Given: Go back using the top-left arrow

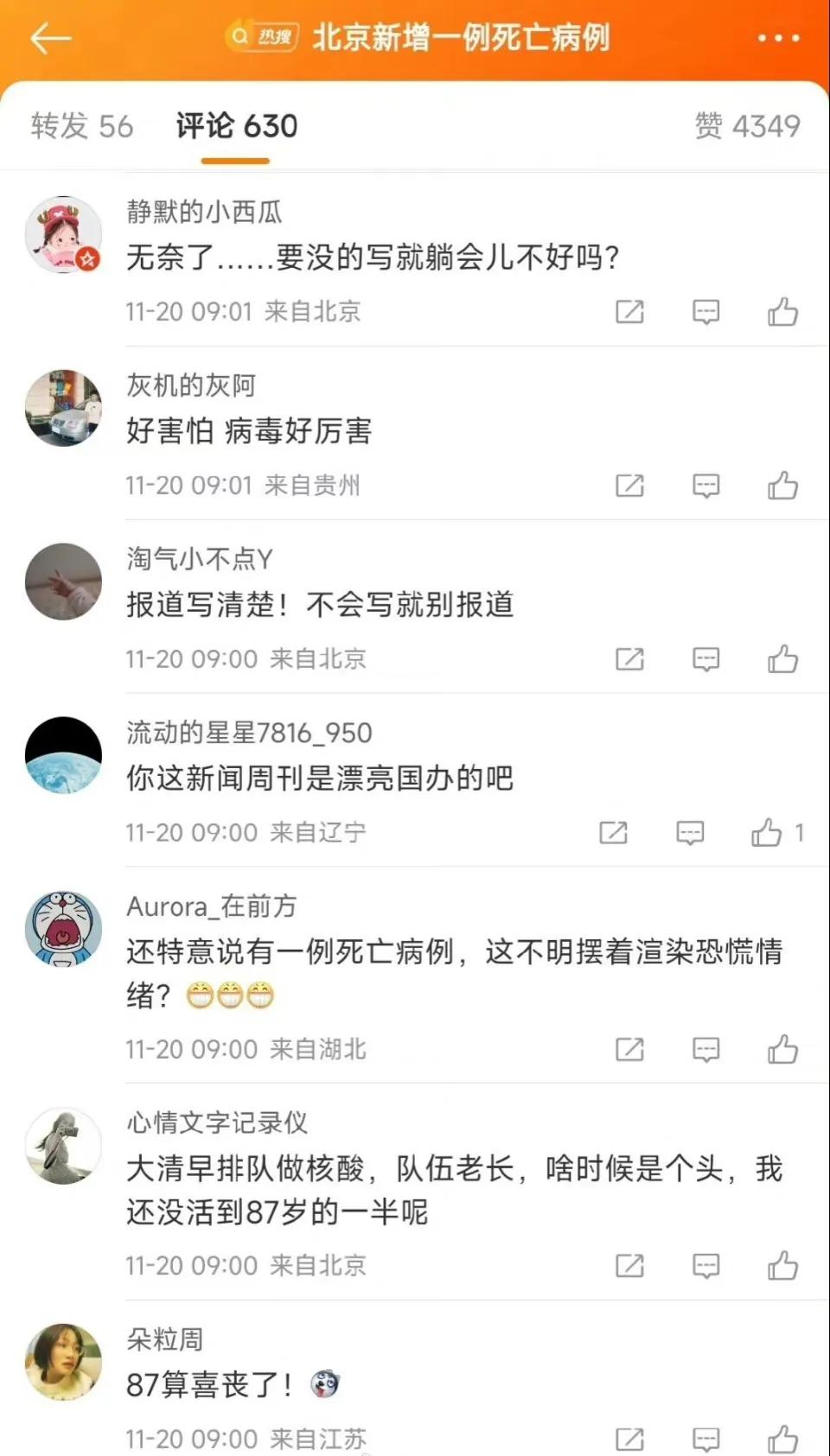Looking at the screenshot, I should 50,39.
